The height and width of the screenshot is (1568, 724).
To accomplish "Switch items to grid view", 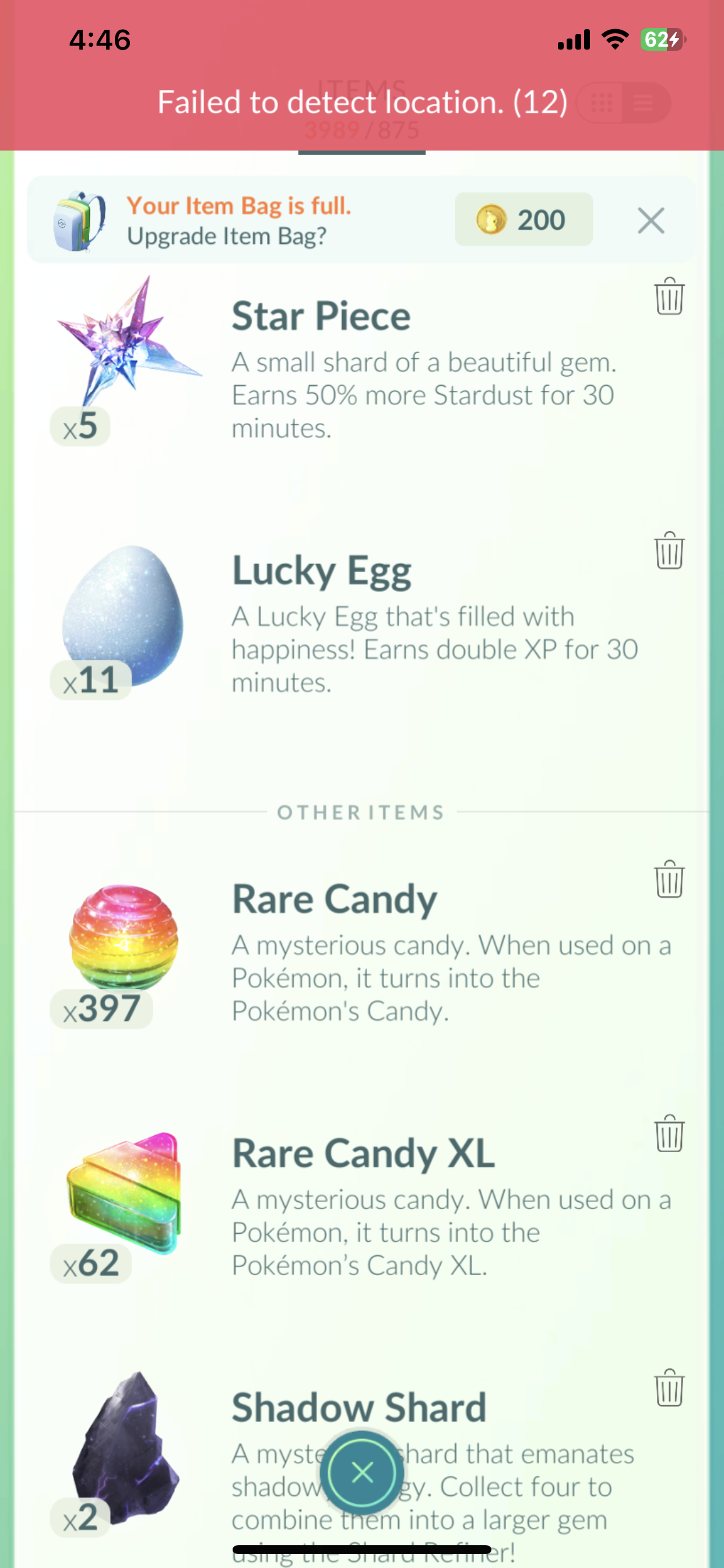I will (x=601, y=103).
